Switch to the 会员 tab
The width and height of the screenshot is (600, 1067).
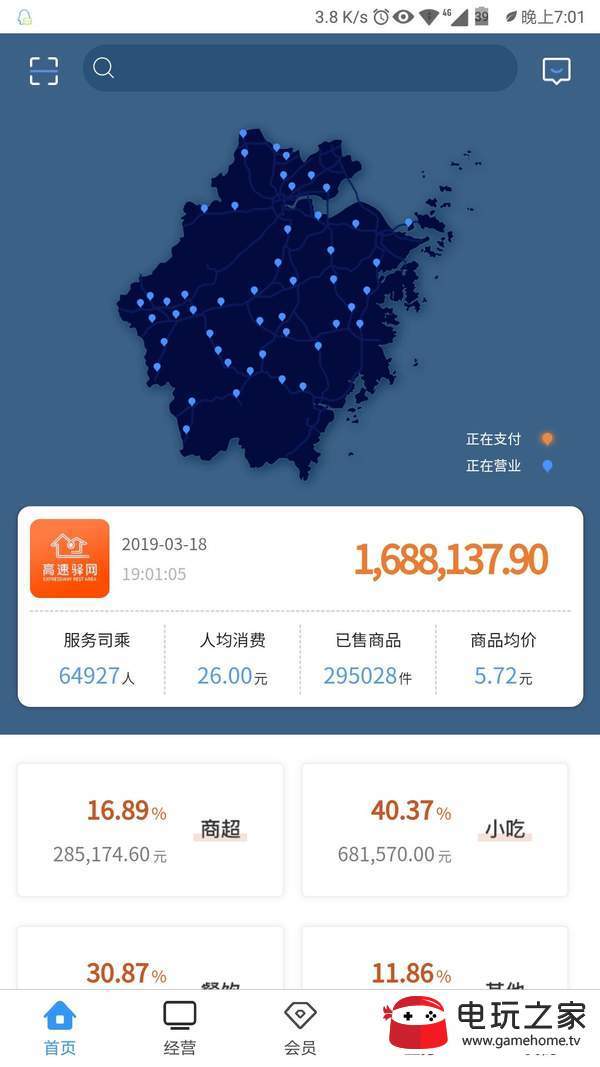click(300, 1028)
